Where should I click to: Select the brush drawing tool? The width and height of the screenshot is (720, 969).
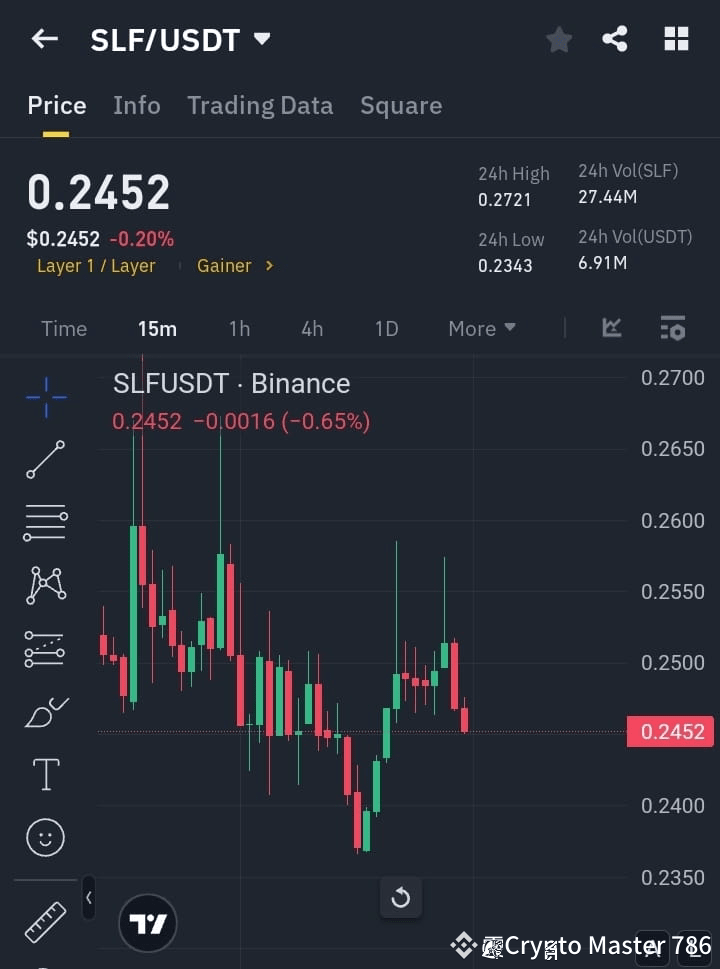coord(45,712)
